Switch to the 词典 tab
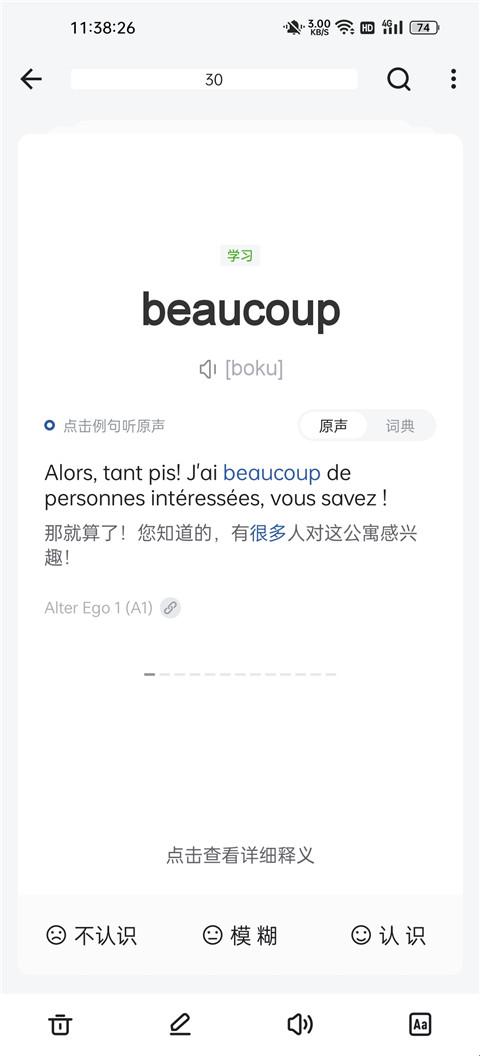 (x=400, y=426)
